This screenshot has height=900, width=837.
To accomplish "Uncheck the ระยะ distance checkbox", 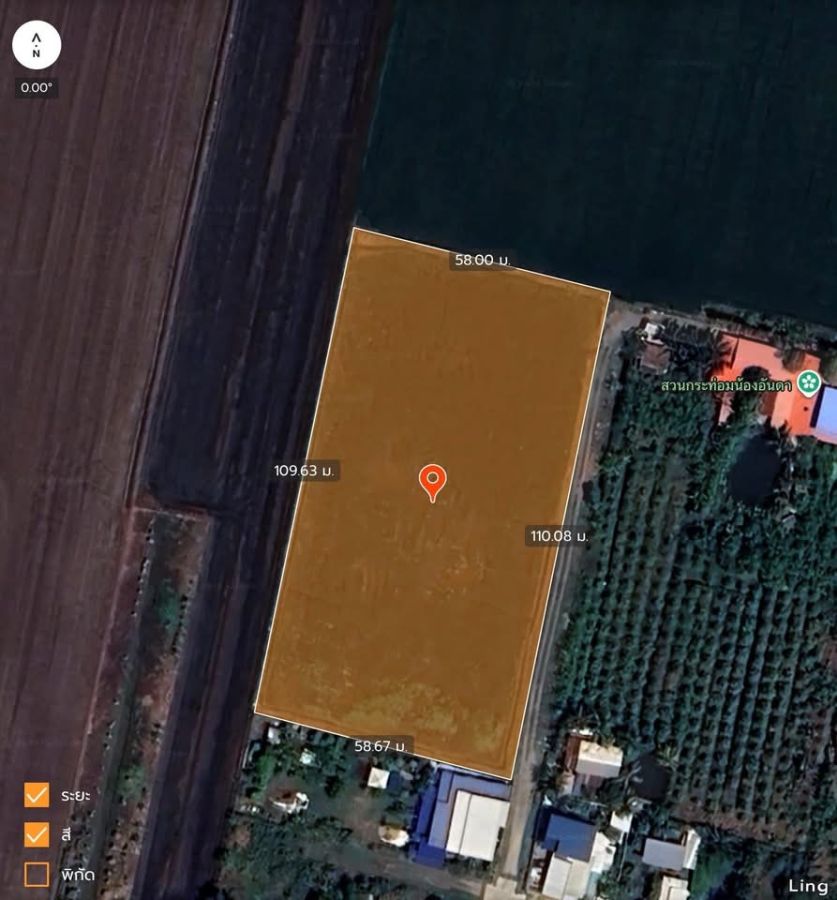I will (x=37, y=795).
